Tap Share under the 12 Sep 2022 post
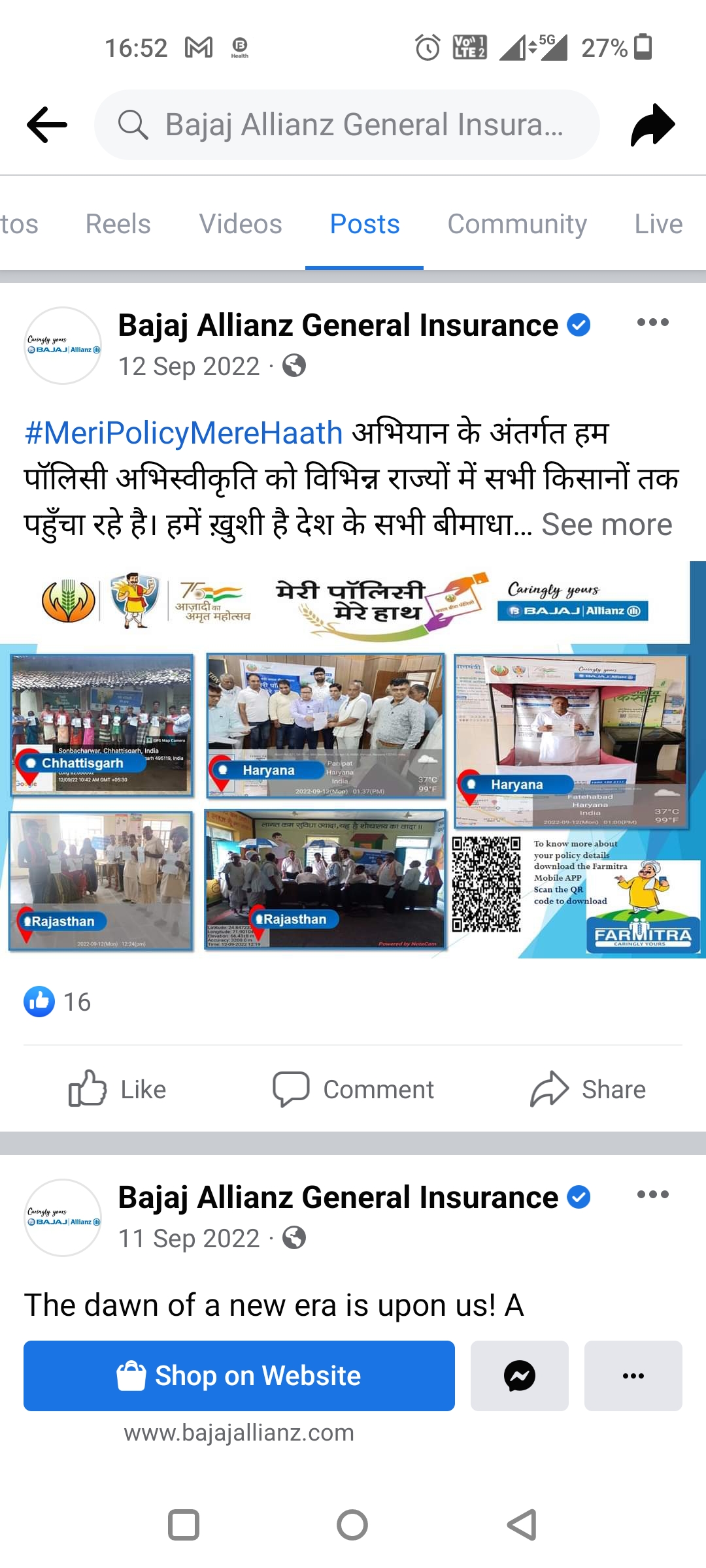 coord(588,1089)
